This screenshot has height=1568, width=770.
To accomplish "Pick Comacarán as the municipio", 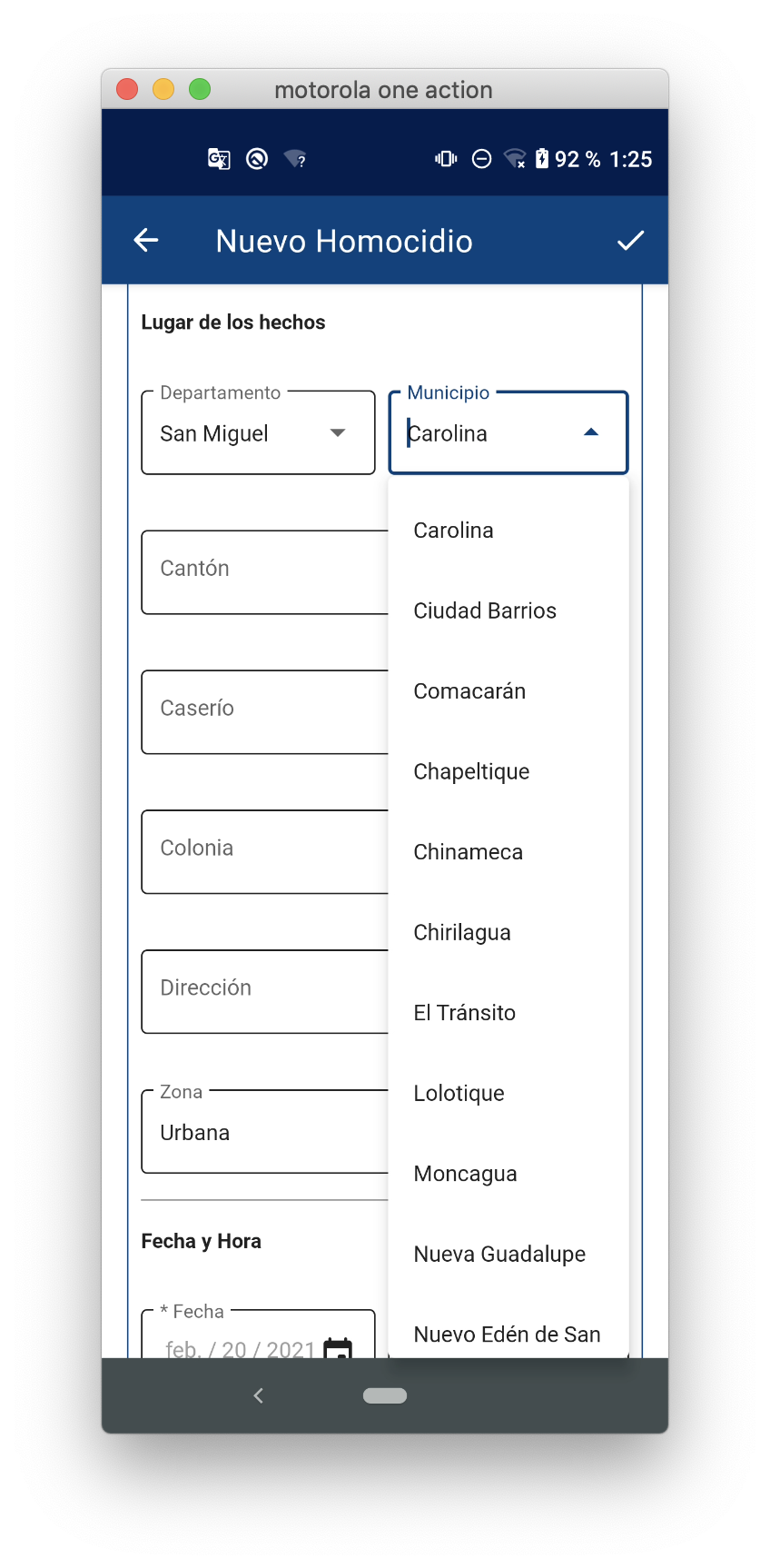I will [469, 691].
